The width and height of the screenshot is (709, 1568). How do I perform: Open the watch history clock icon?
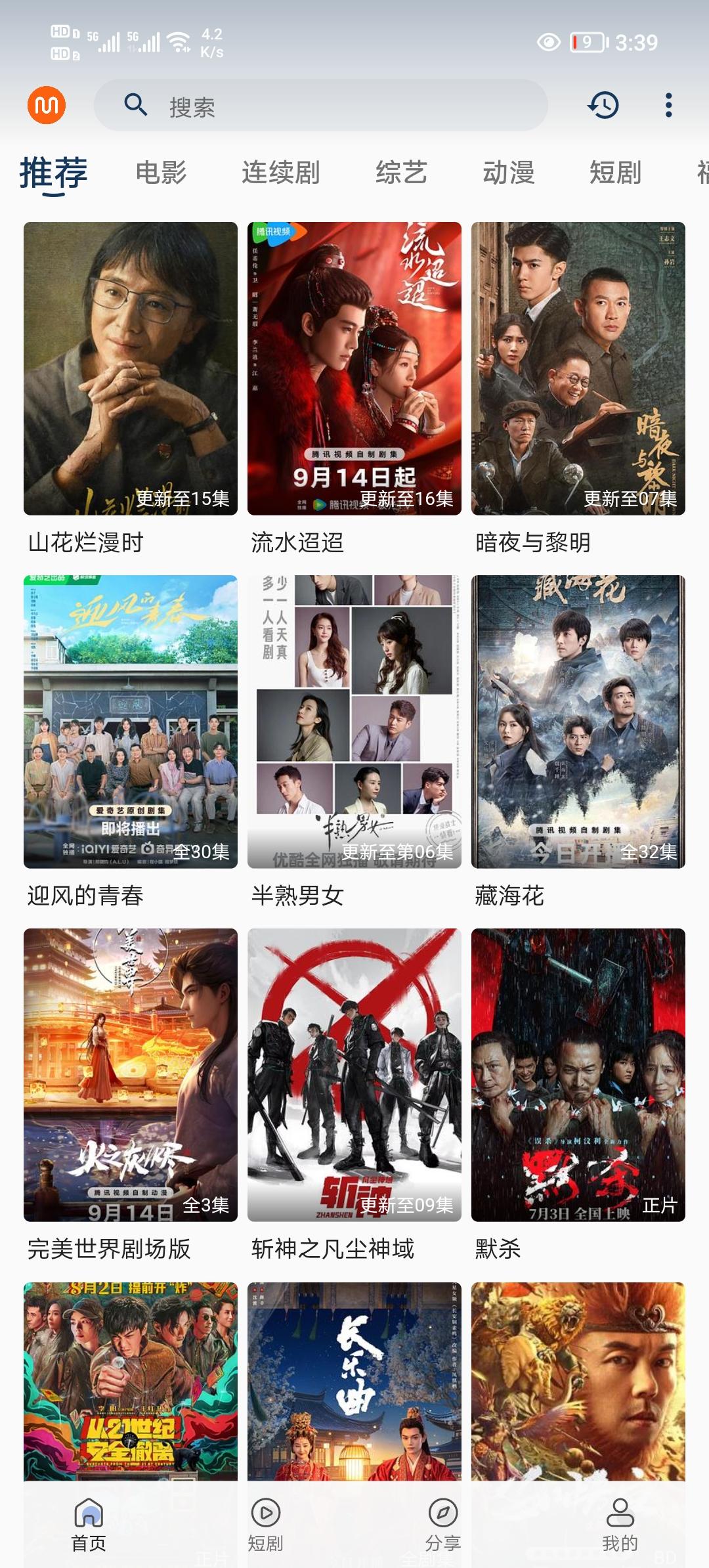coord(603,105)
